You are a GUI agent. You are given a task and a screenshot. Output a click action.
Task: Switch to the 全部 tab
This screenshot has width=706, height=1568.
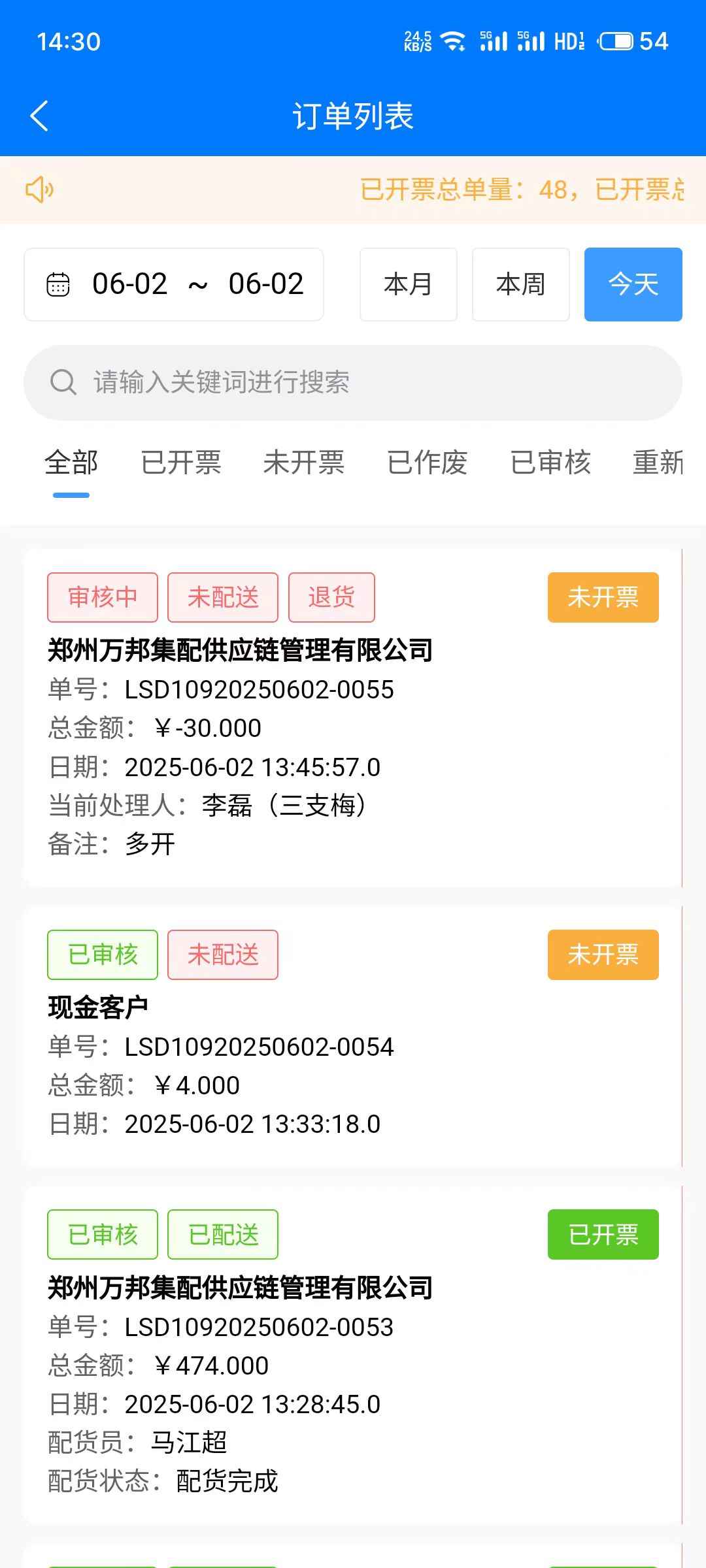pos(71,463)
